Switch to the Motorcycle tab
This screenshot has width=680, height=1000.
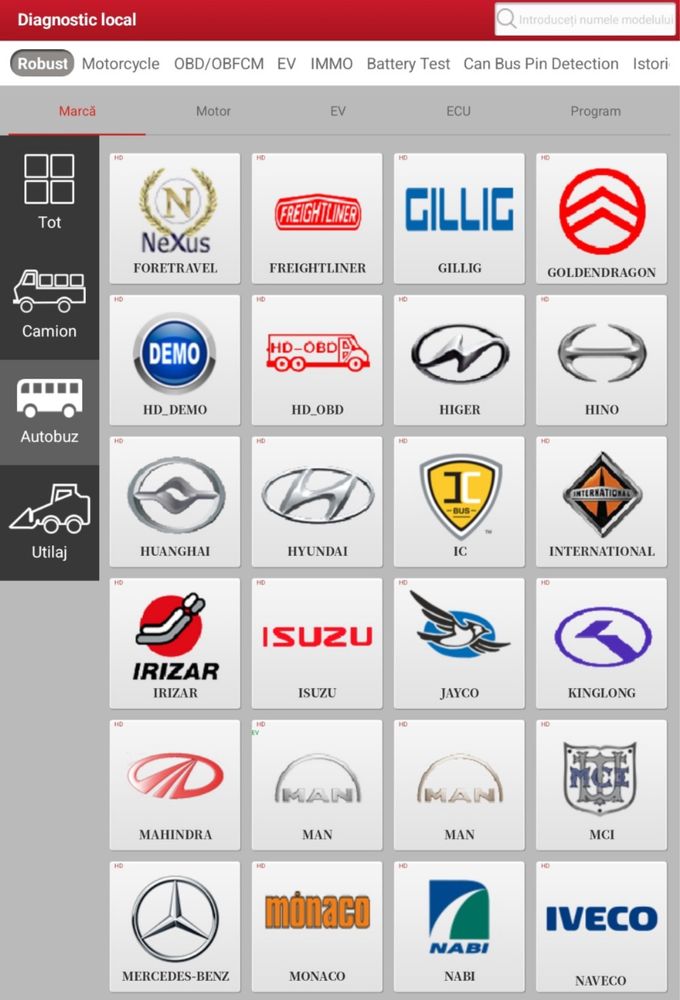coord(120,63)
